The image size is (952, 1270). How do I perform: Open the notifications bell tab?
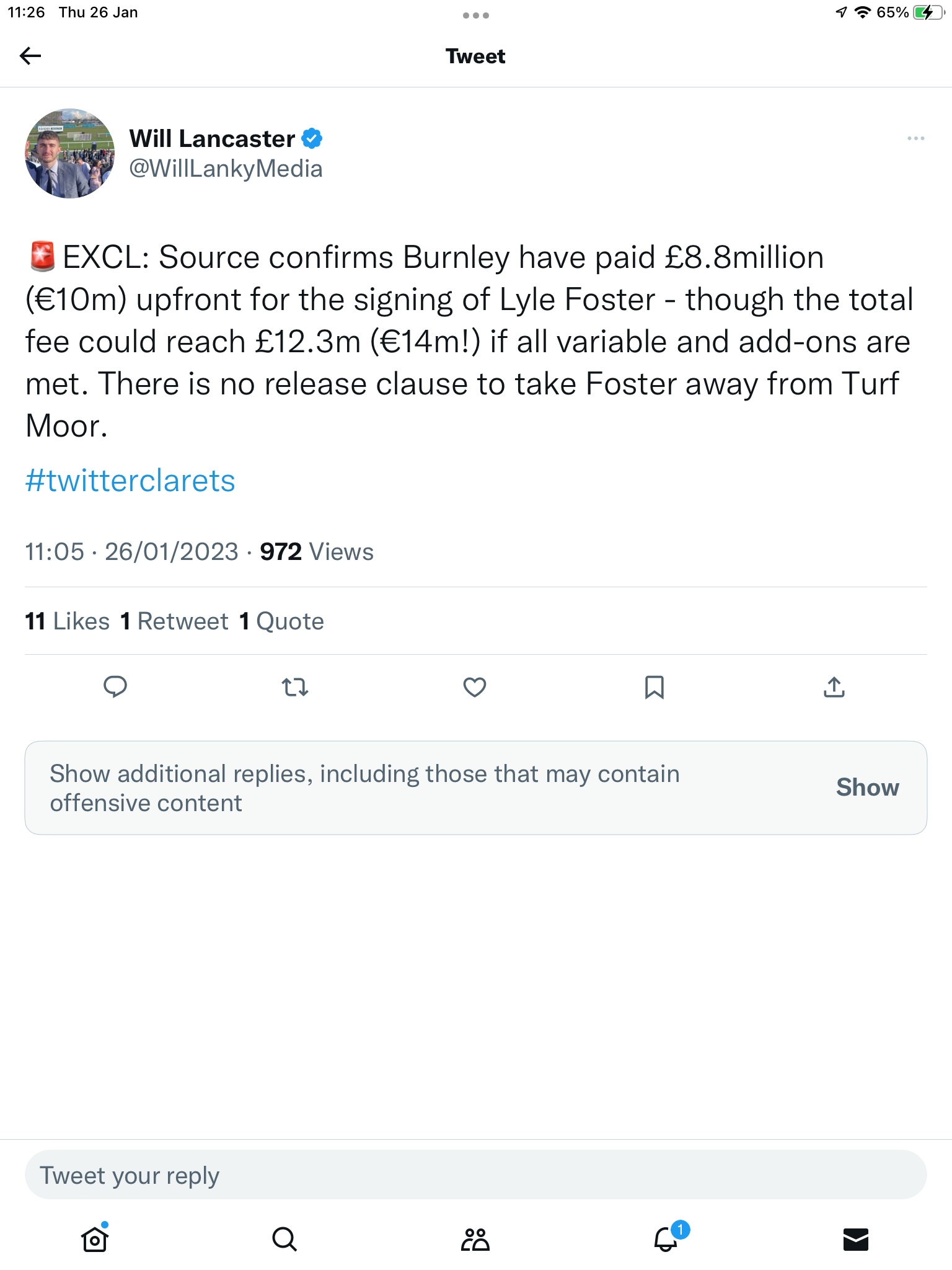tap(666, 1240)
